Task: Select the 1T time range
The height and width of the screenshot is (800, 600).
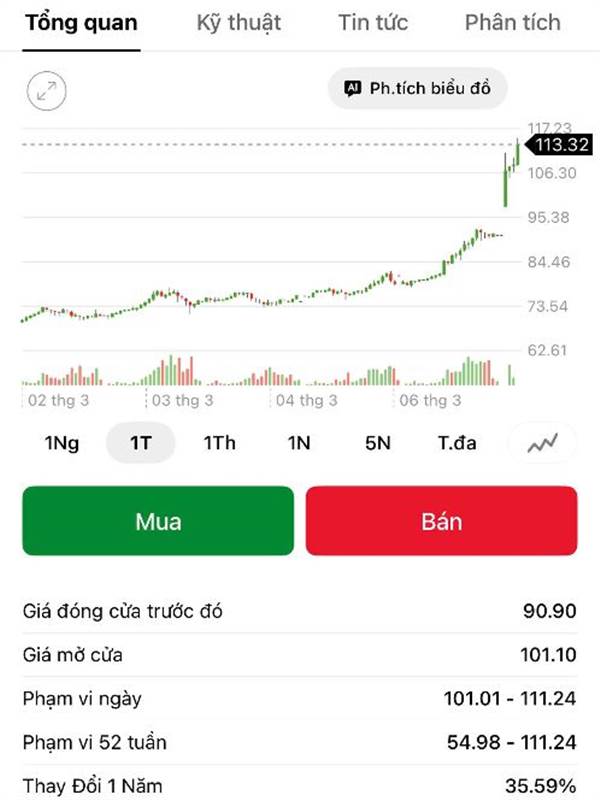Action: coord(140,443)
